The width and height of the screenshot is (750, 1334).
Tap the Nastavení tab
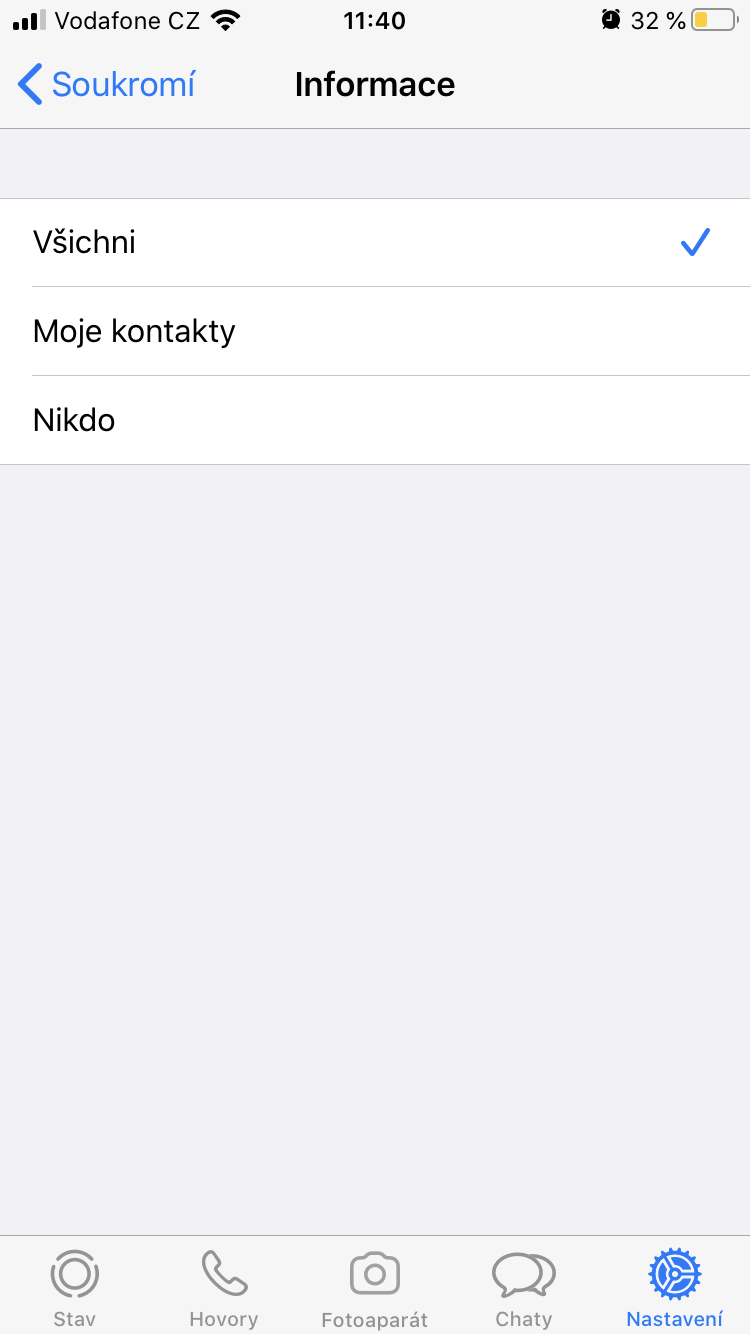(x=674, y=1287)
